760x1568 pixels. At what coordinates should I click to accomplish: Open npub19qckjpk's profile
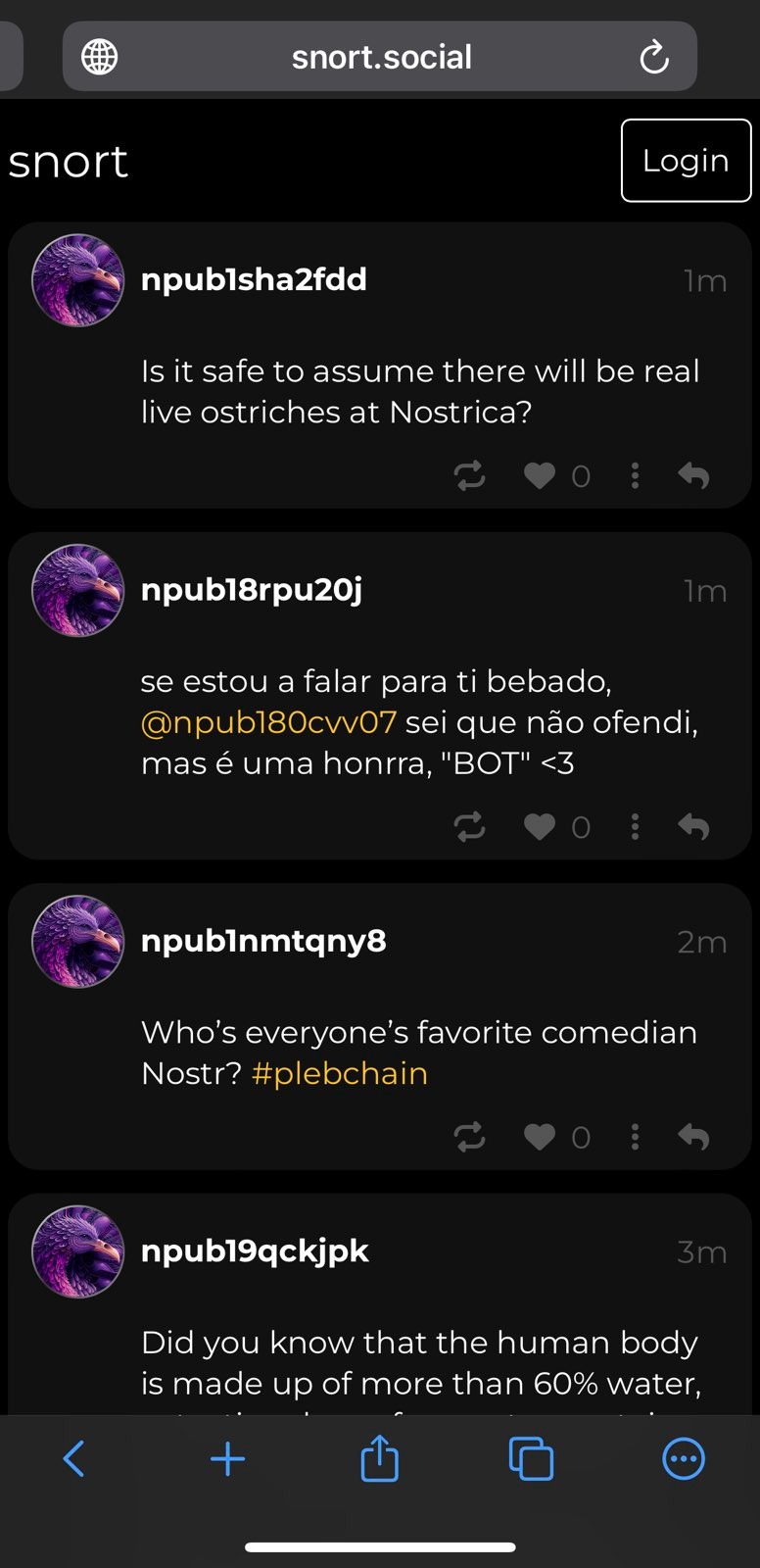pyautogui.click(x=255, y=1251)
